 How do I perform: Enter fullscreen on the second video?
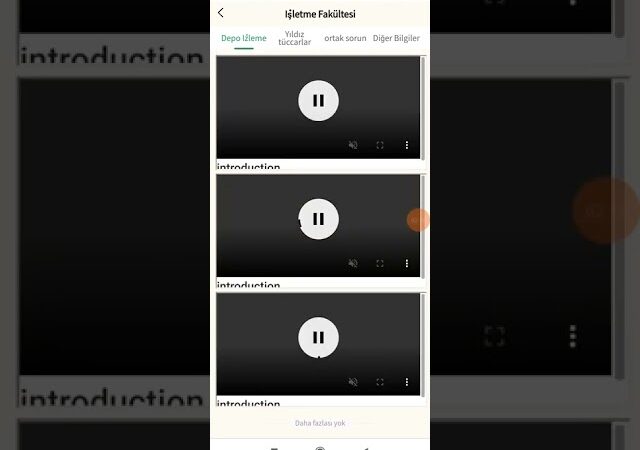(x=380, y=264)
